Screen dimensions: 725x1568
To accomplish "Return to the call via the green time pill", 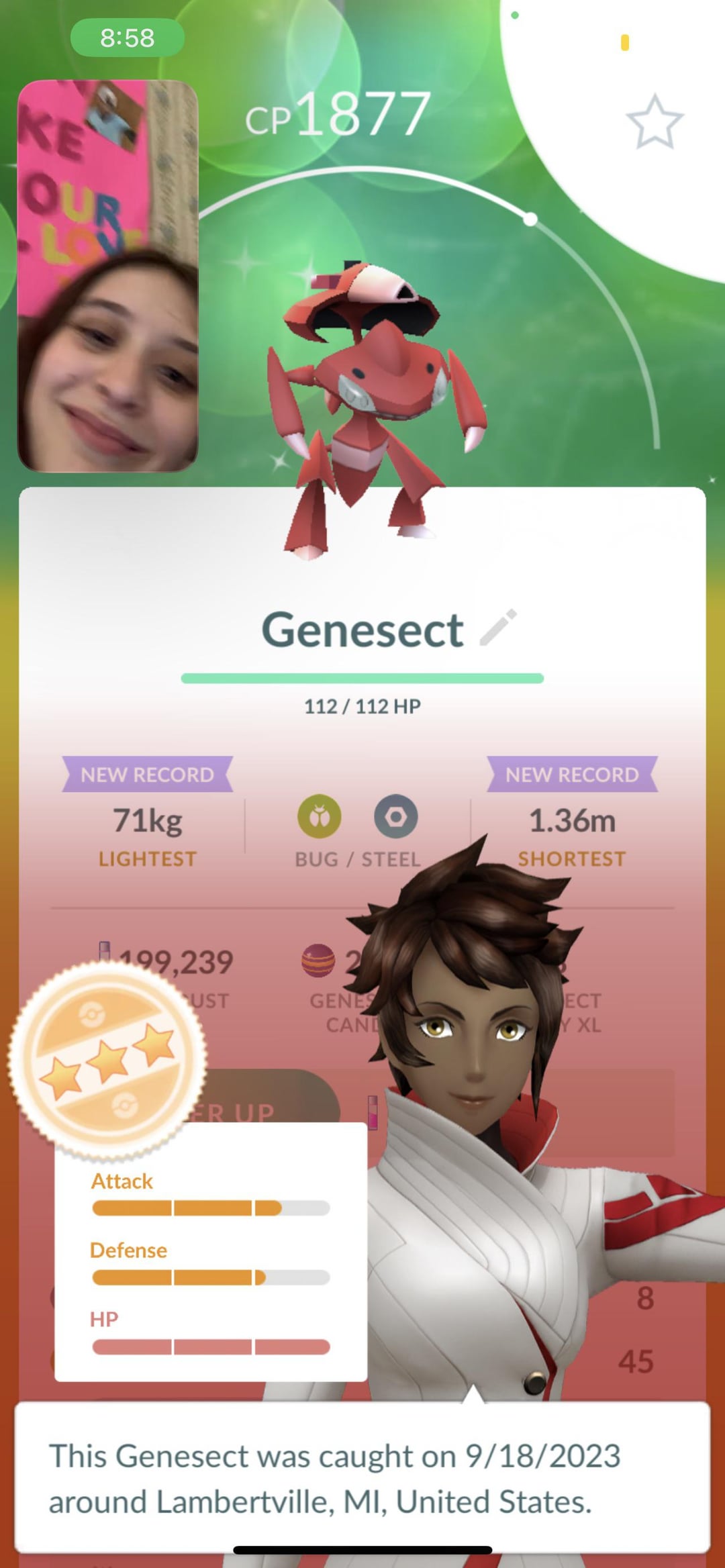I will (x=127, y=38).
